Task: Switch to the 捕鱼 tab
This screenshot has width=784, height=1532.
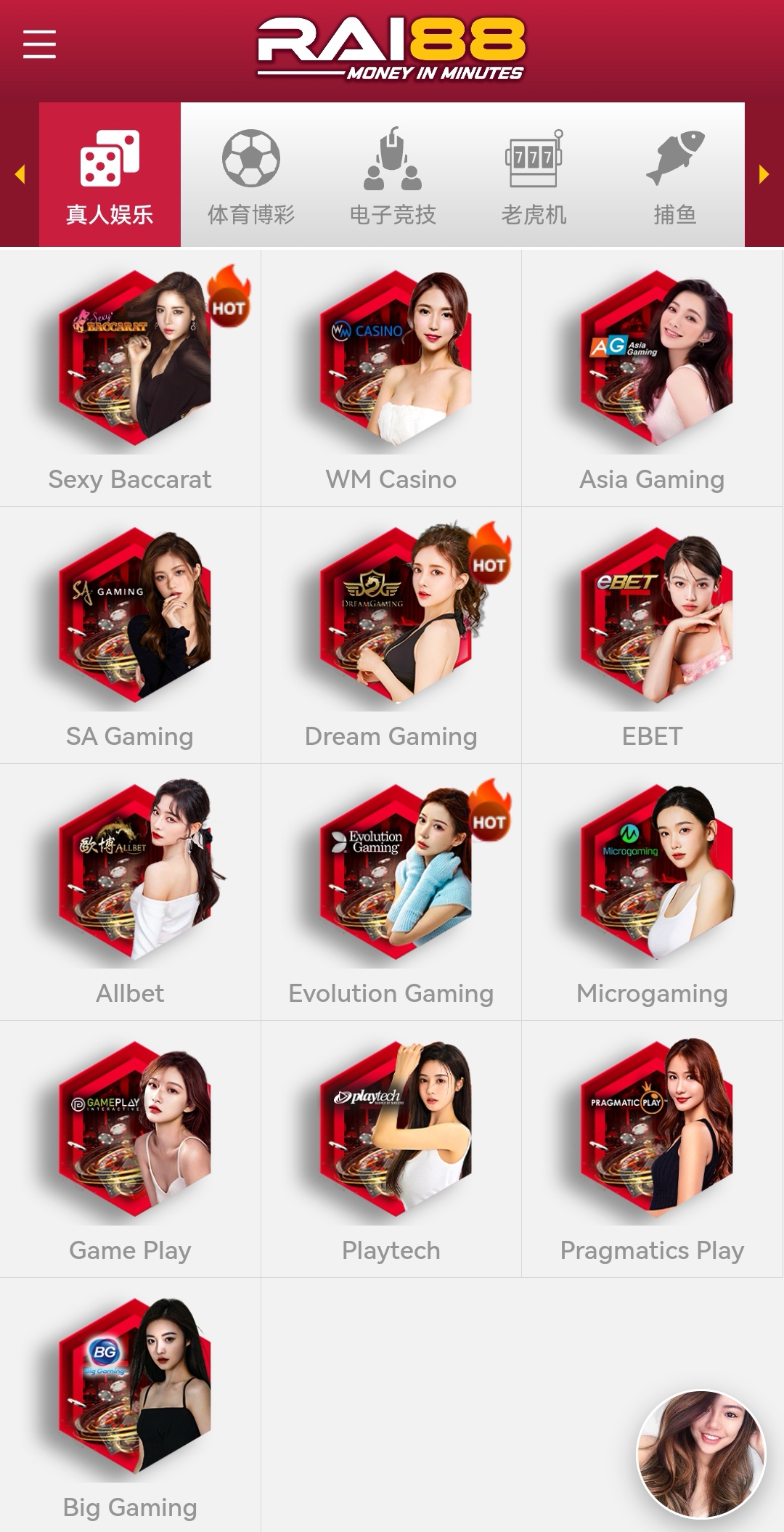Action: pos(675,175)
